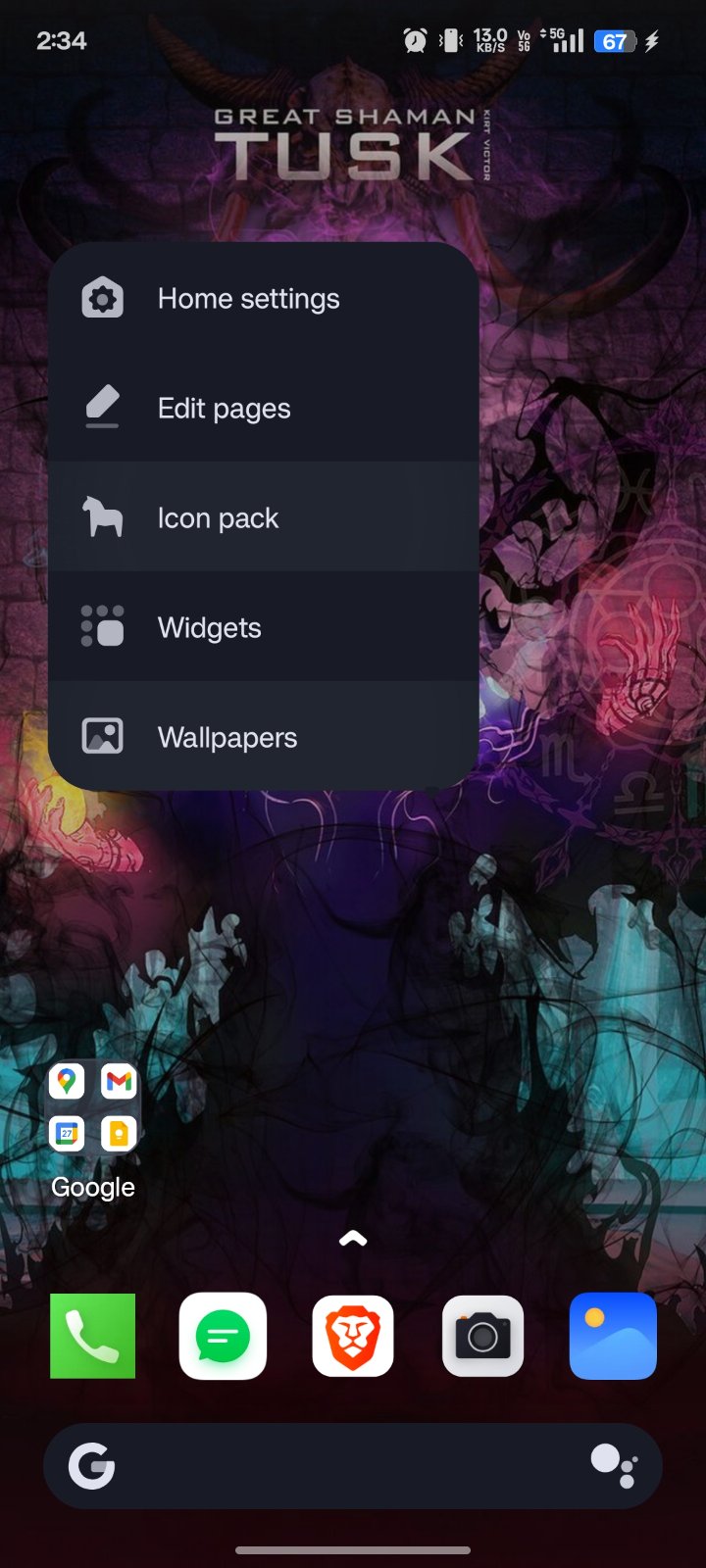
Task: Open the Widgets picker
Action: click(263, 628)
